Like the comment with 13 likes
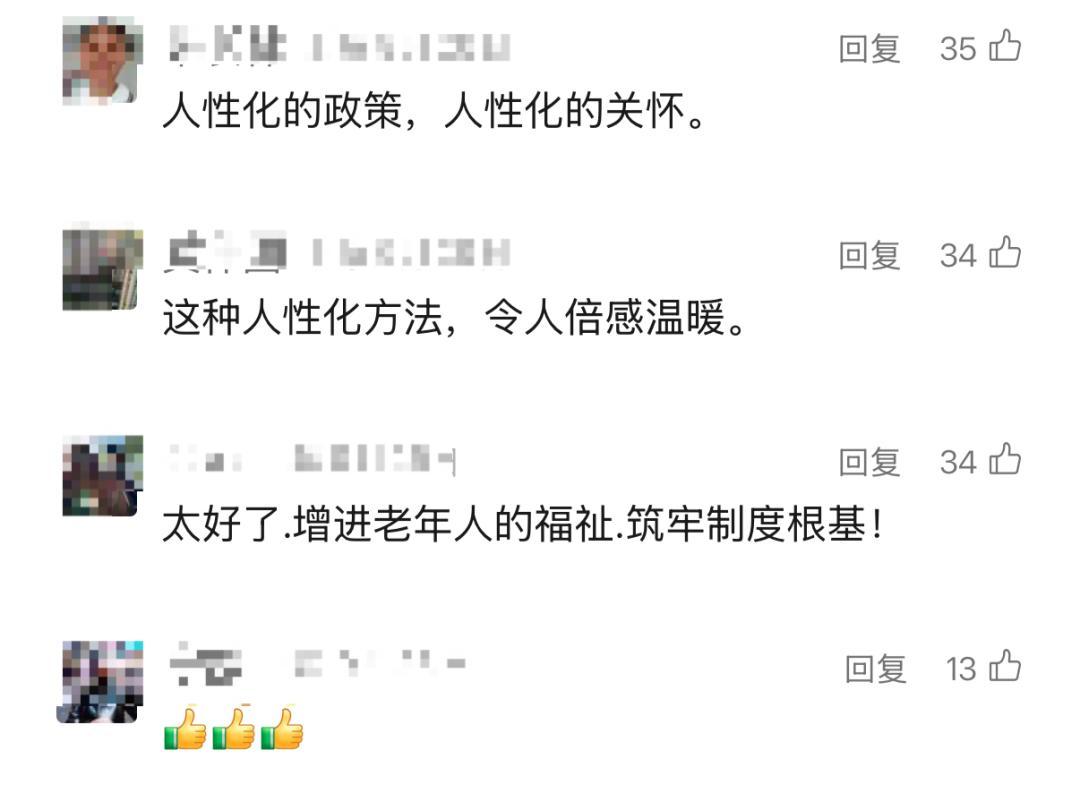1080x793 pixels. click(1005, 667)
